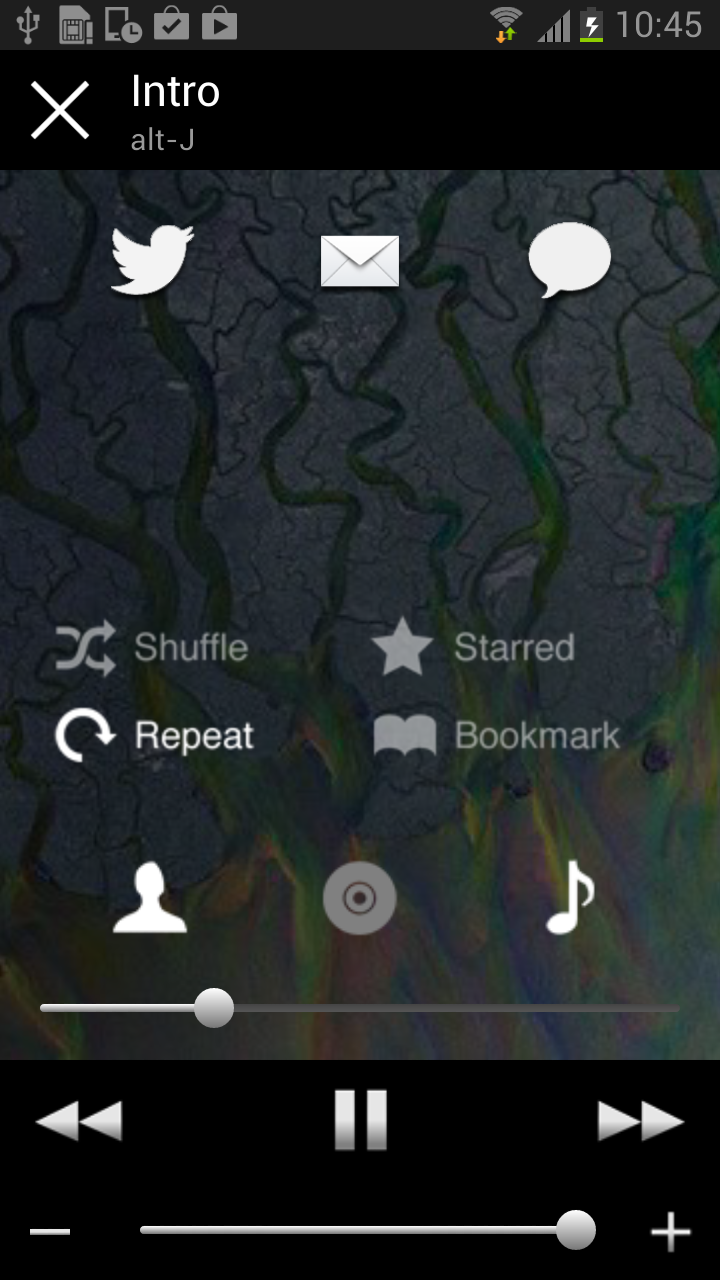720x1280 pixels.
Task: Turn on Shuffle mode
Action: (x=152, y=647)
